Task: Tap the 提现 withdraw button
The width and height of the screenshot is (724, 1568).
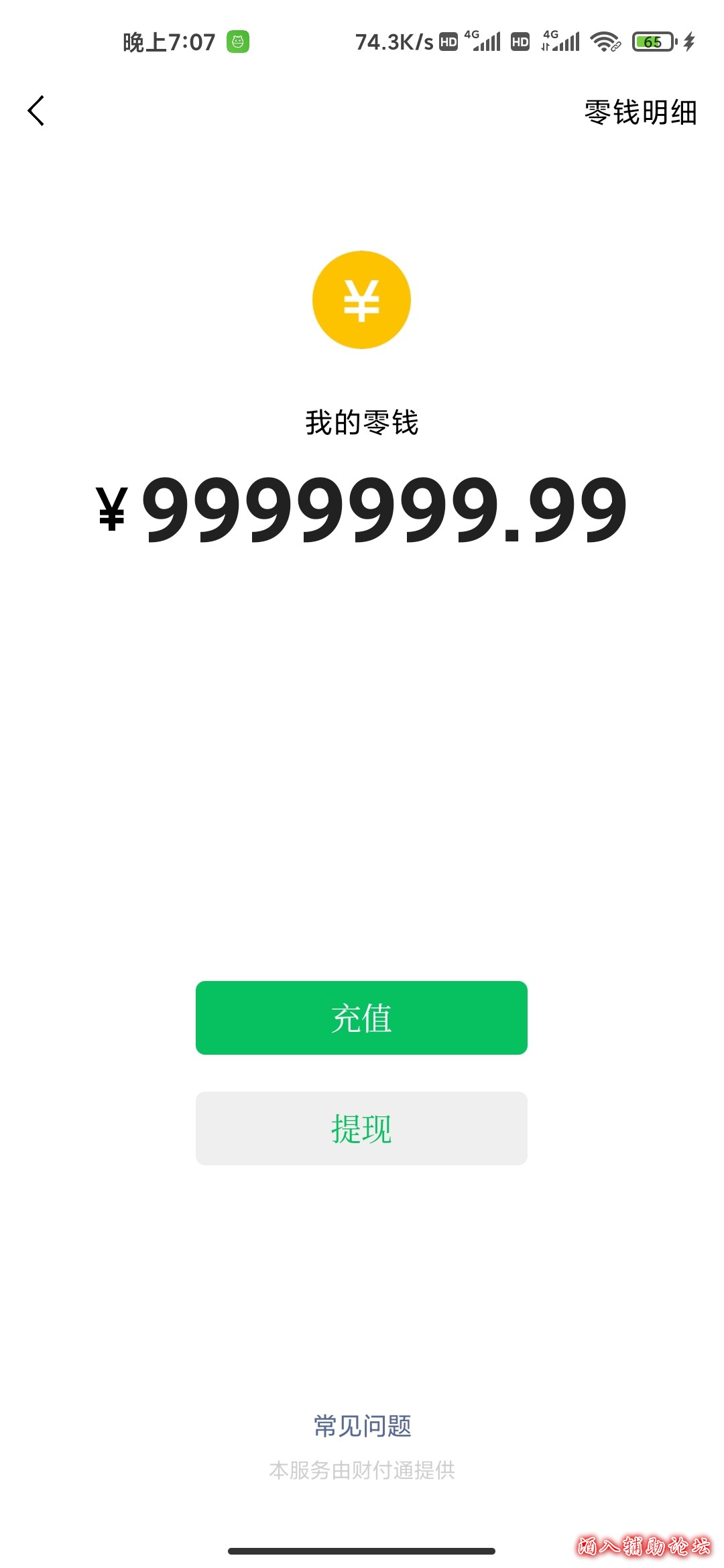Action: tap(361, 1128)
